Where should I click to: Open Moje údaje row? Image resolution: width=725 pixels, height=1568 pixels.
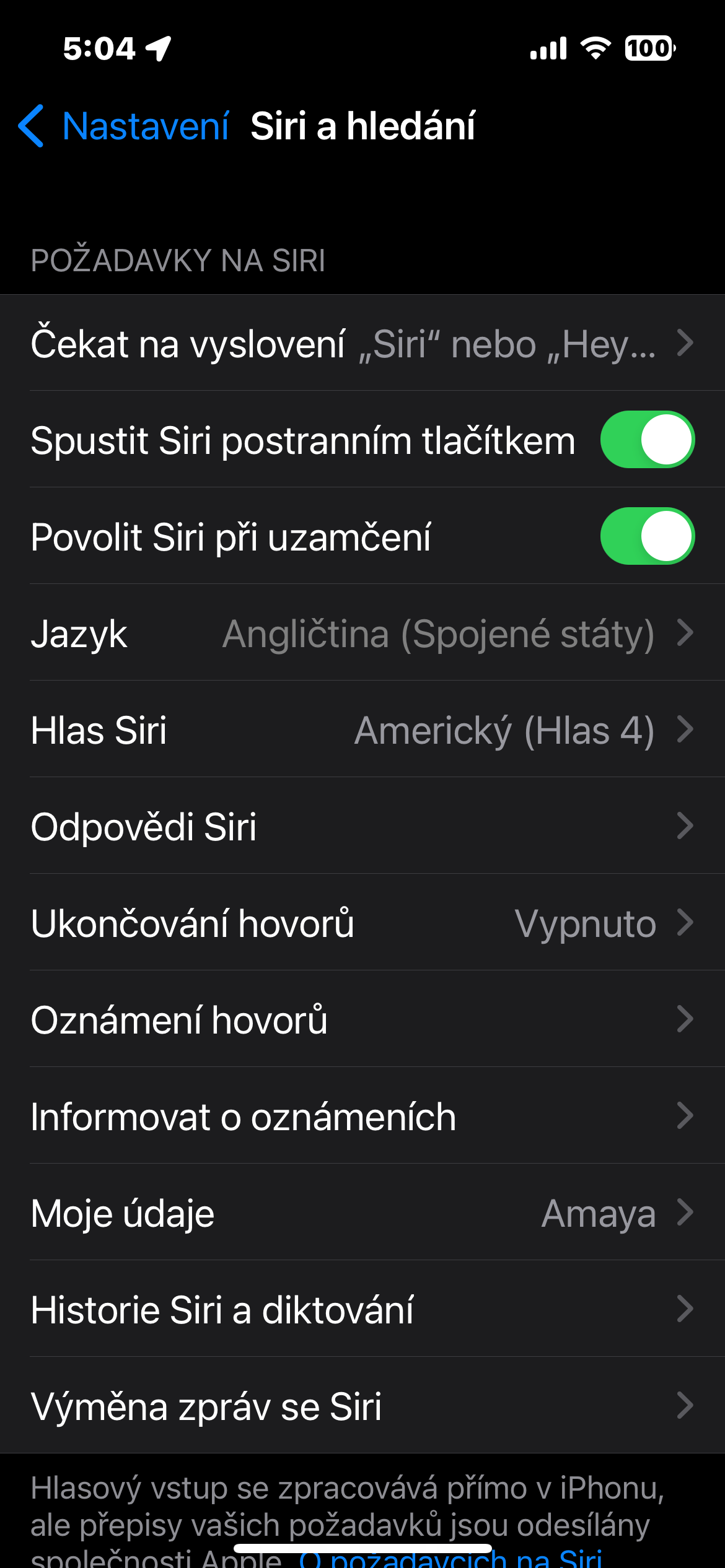tap(362, 1213)
